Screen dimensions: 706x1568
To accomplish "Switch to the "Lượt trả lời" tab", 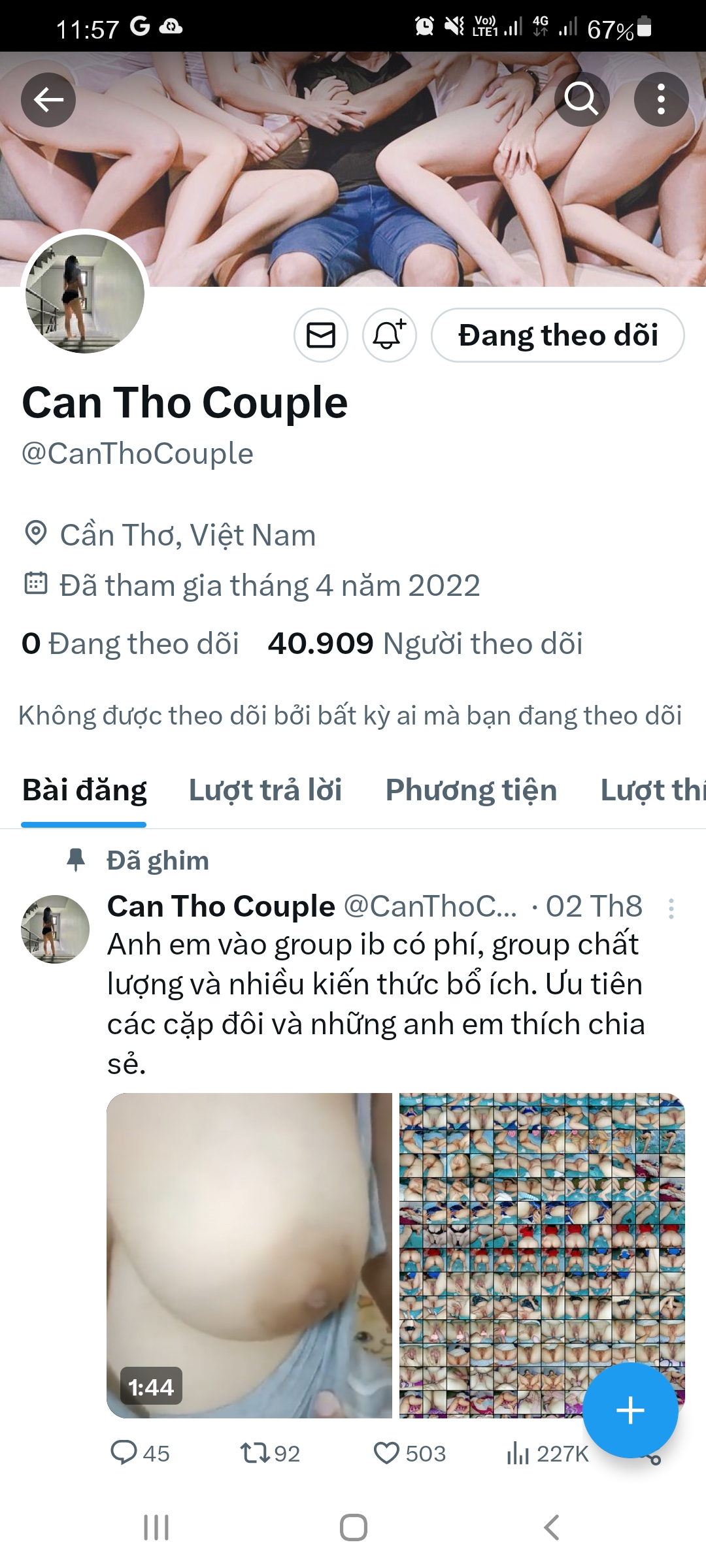I will [265, 790].
